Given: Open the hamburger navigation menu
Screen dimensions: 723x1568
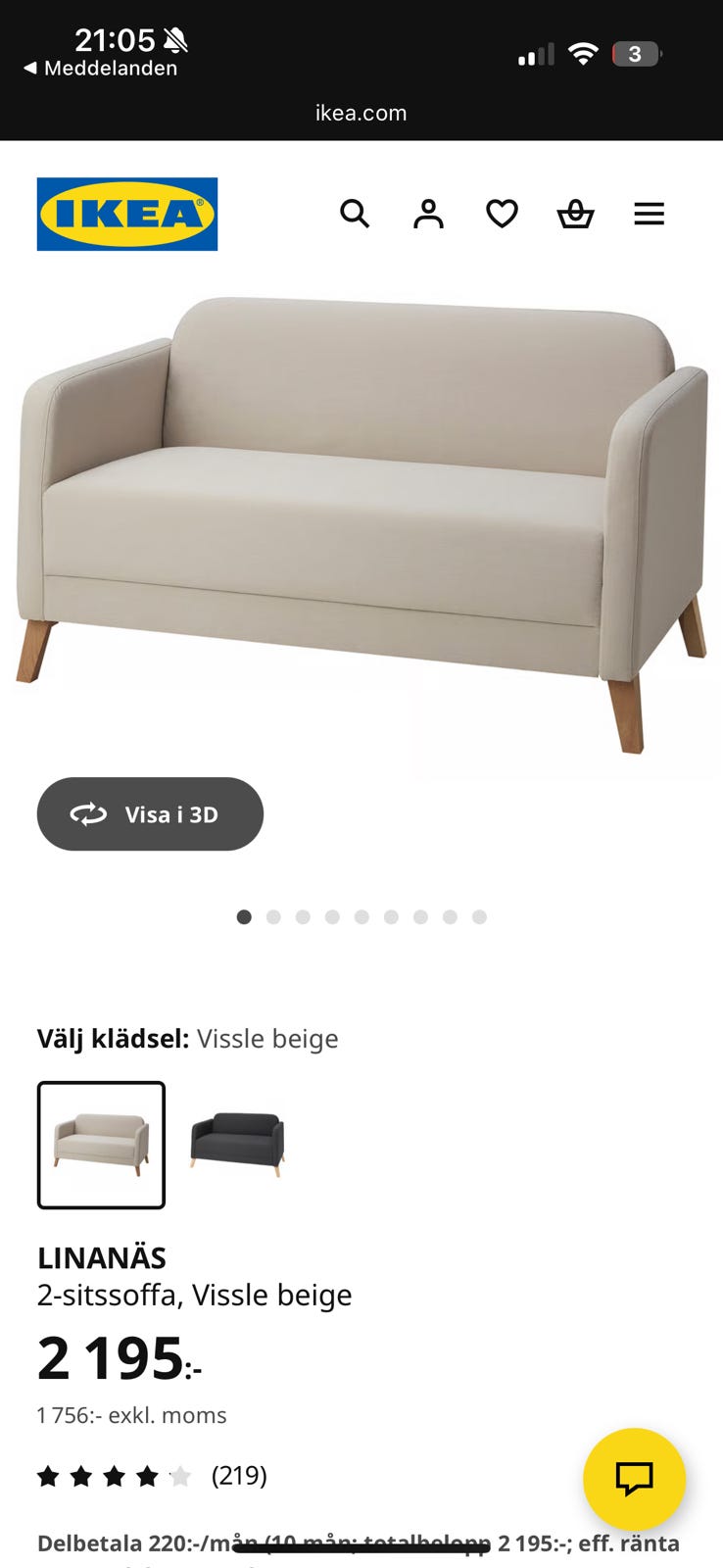Looking at the screenshot, I should [x=649, y=214].
